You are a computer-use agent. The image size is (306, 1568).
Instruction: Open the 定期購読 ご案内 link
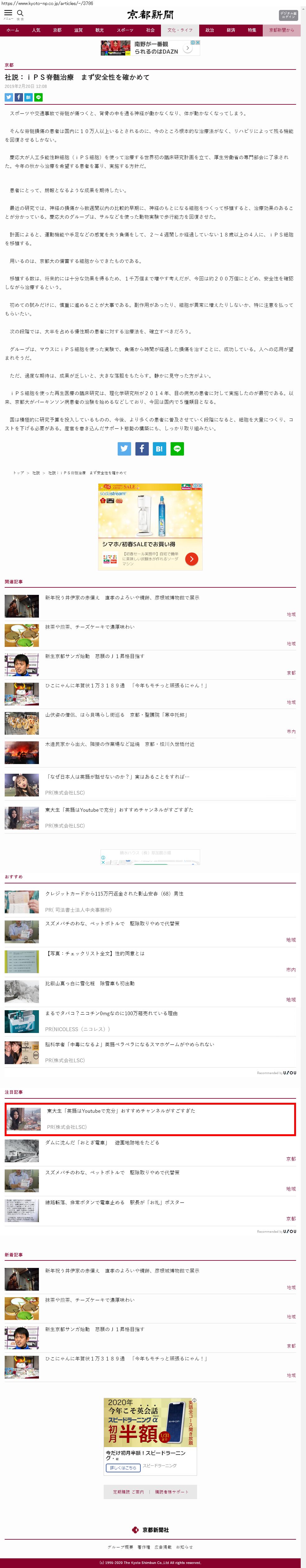point(128,1492)
